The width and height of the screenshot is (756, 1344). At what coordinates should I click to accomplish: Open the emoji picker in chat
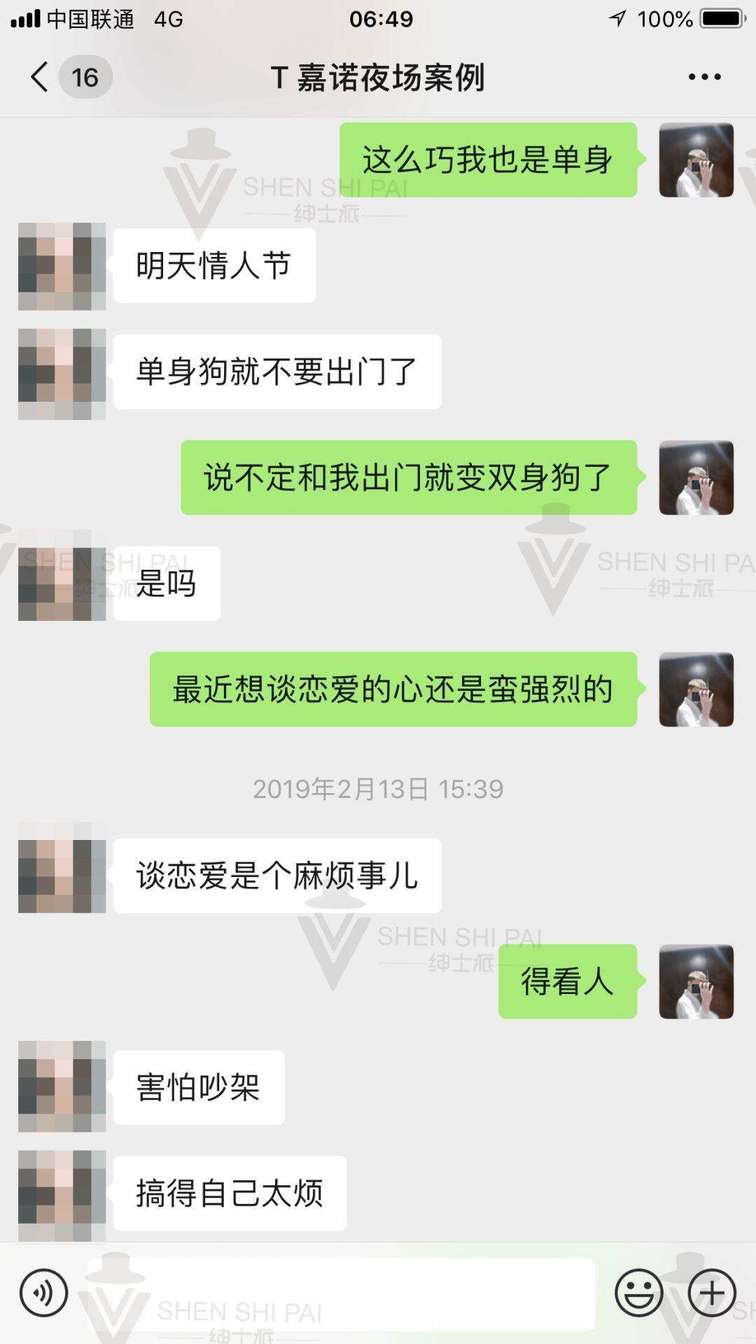639,1292
